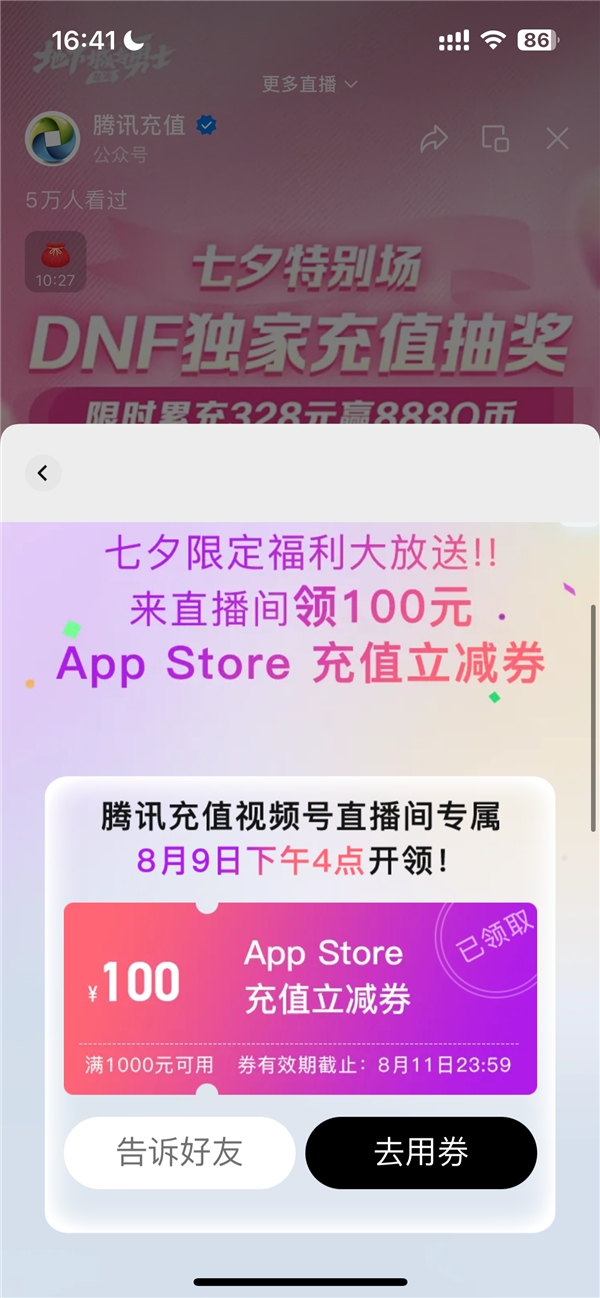The image size is (600, 1298).
Task: Close the live stream
Action: [x=557, y=139]
